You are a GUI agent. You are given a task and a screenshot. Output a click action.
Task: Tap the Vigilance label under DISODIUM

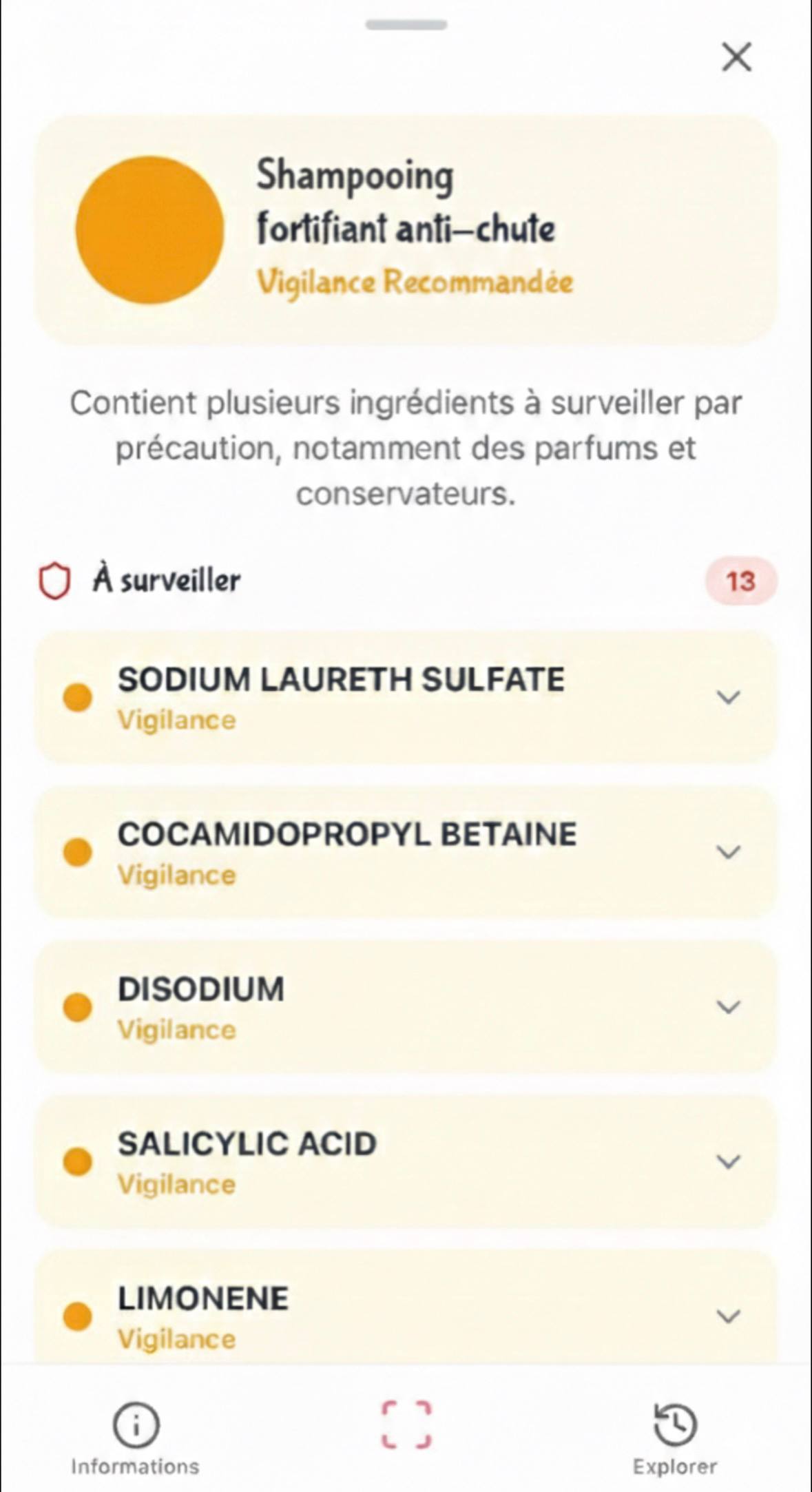176,1030
